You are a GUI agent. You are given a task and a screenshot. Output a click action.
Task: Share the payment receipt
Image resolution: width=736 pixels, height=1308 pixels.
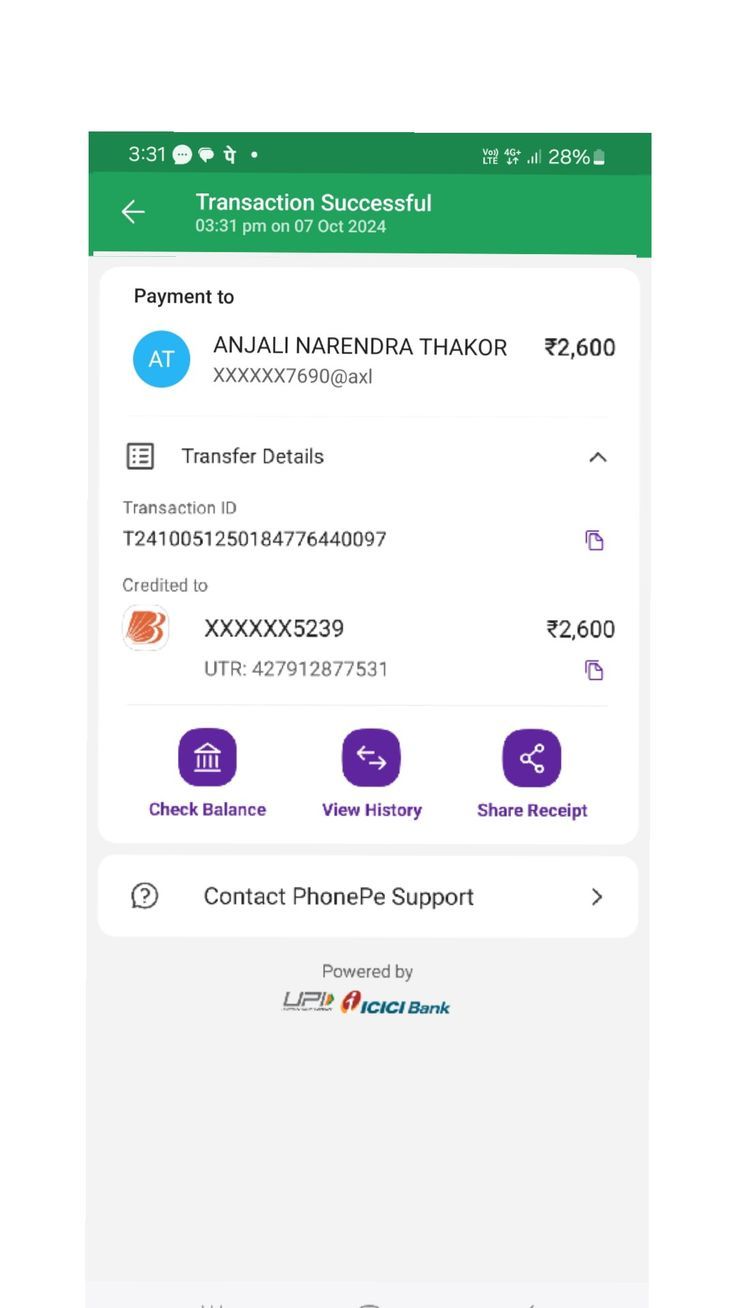click(x=531, y=759)
